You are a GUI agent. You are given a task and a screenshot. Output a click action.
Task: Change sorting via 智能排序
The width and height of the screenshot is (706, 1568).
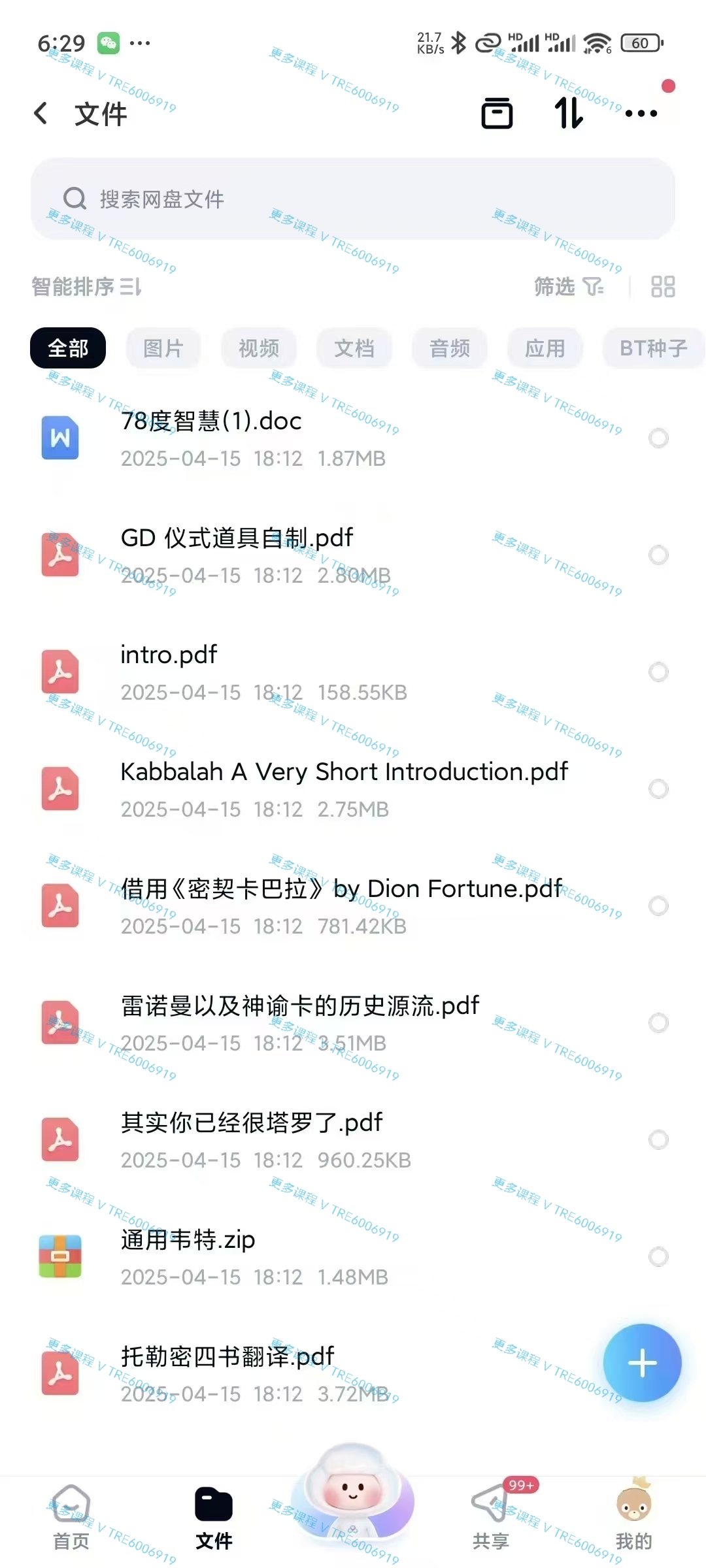pos(86,286)
